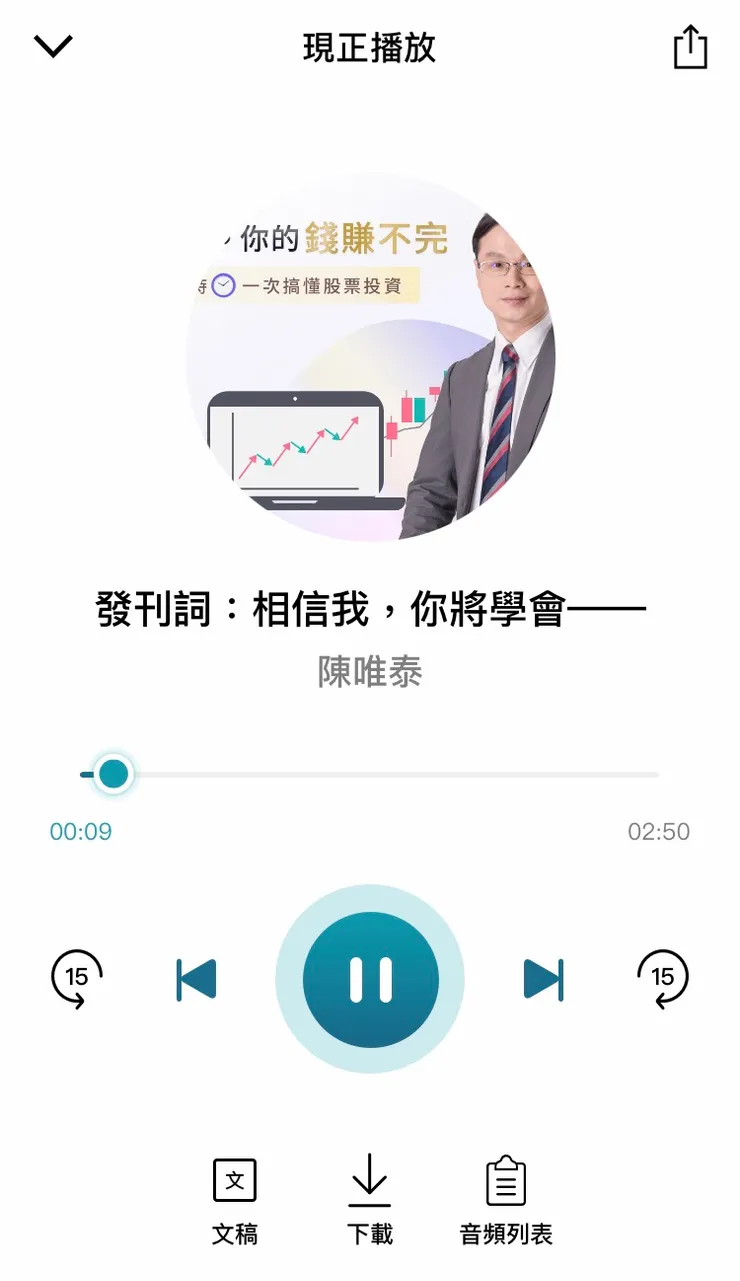Tap the downward chevron at top left
Viewport: 740px width, 1281px height.
click(x=53, y=45)
